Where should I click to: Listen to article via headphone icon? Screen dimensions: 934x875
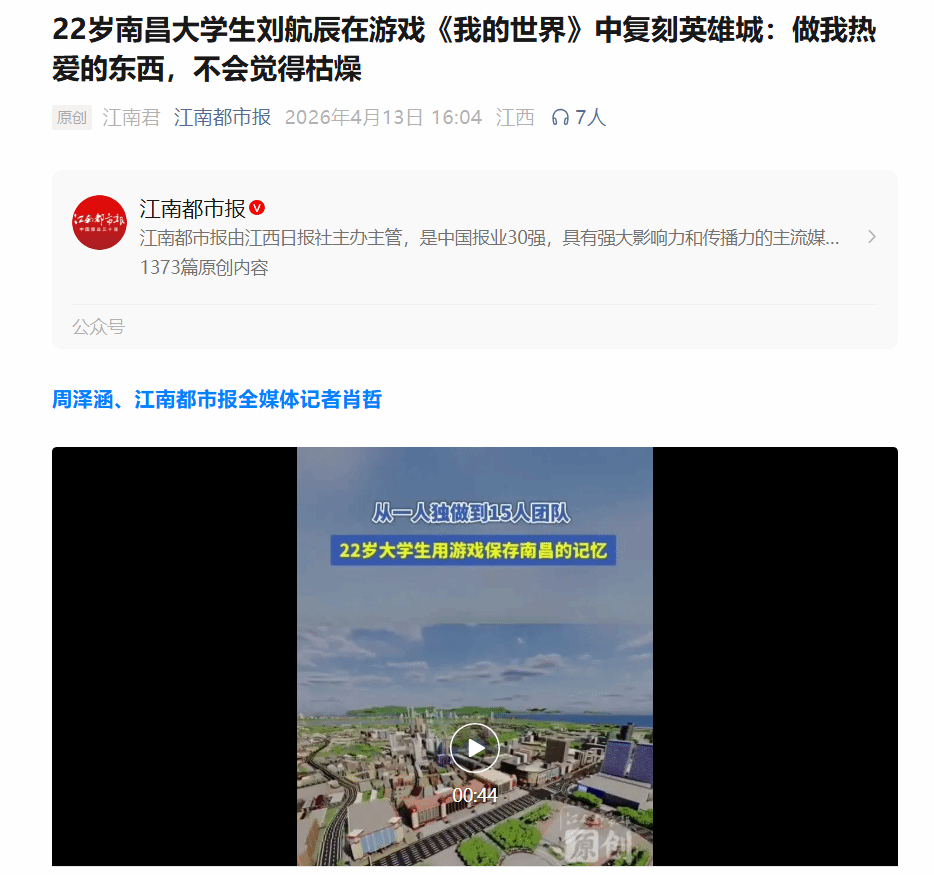coord(561,118)
